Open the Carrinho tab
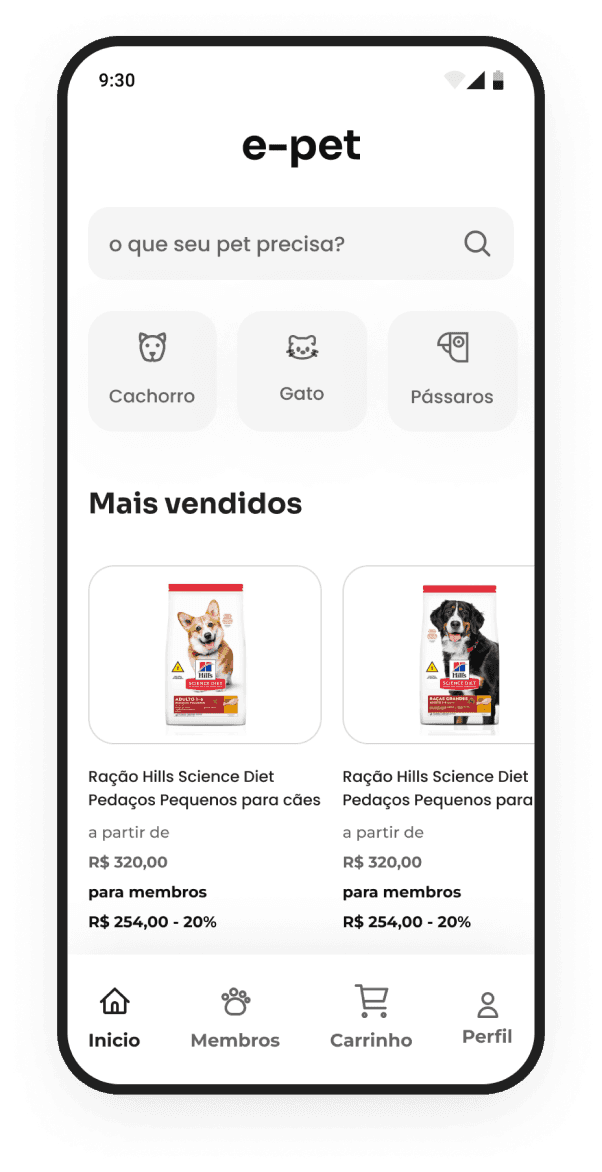 (371, 1018)
